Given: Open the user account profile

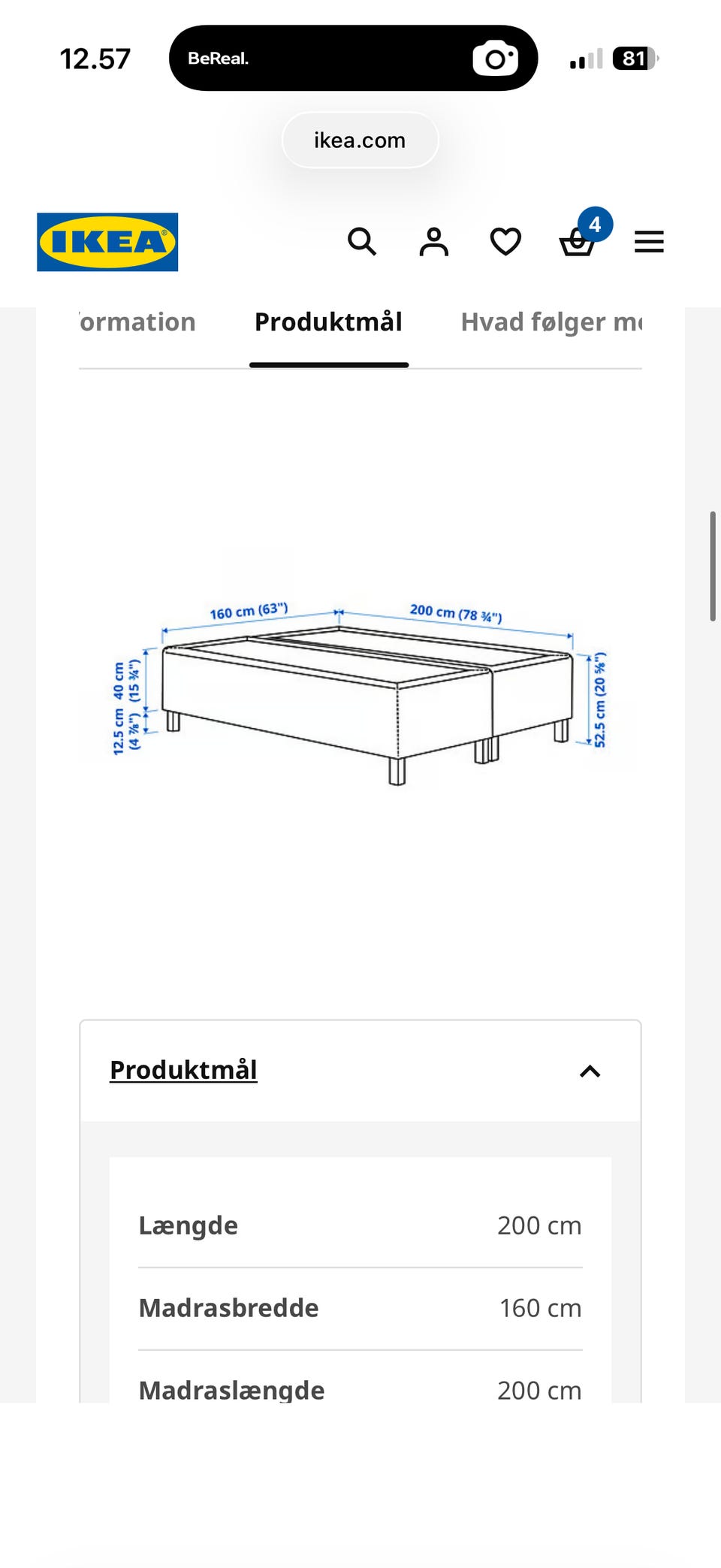Looking at the screenshot, I should [434, 242].
